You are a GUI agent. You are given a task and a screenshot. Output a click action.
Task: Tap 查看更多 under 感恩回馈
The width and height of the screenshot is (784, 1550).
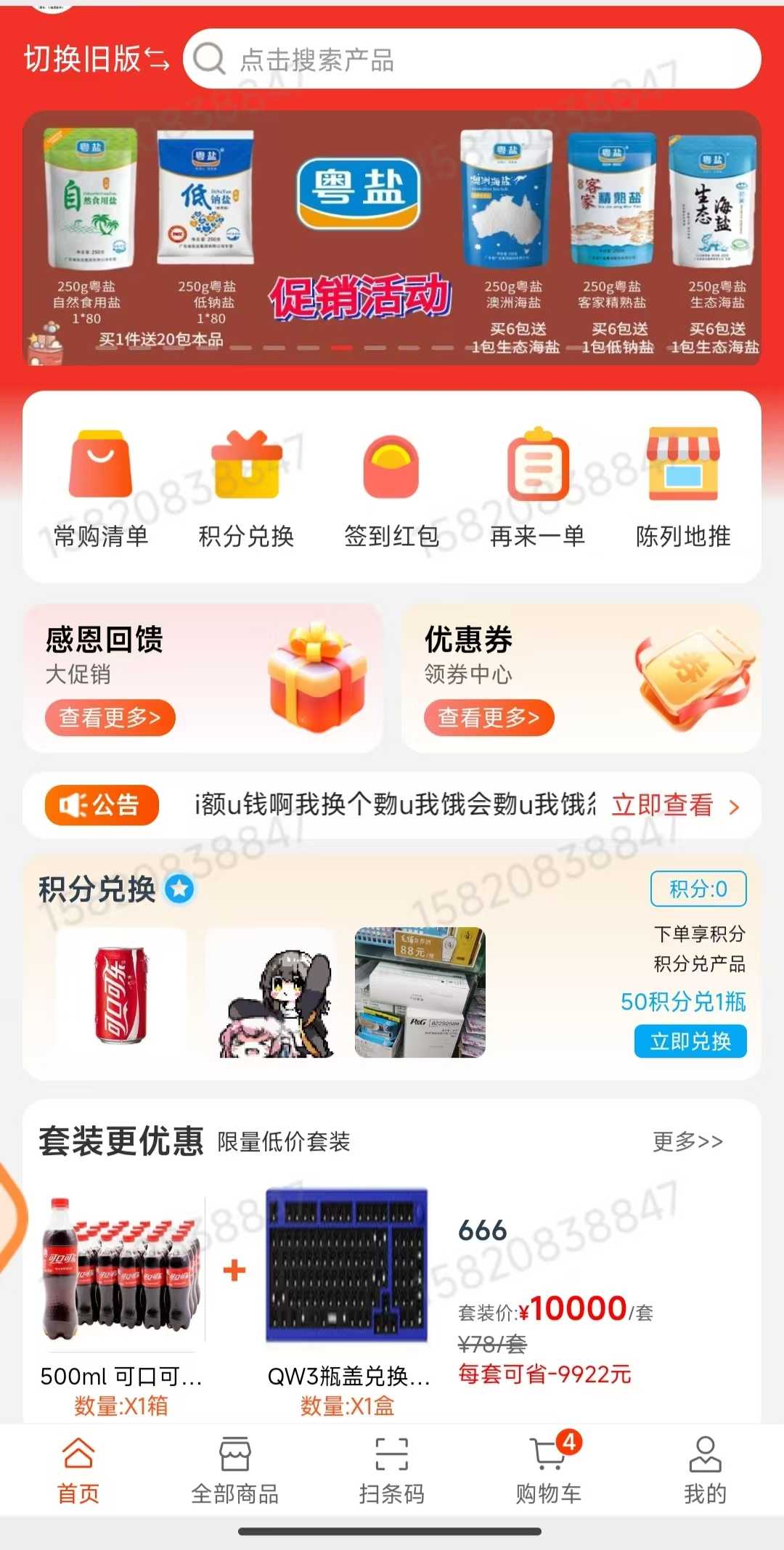click(110, 718)
